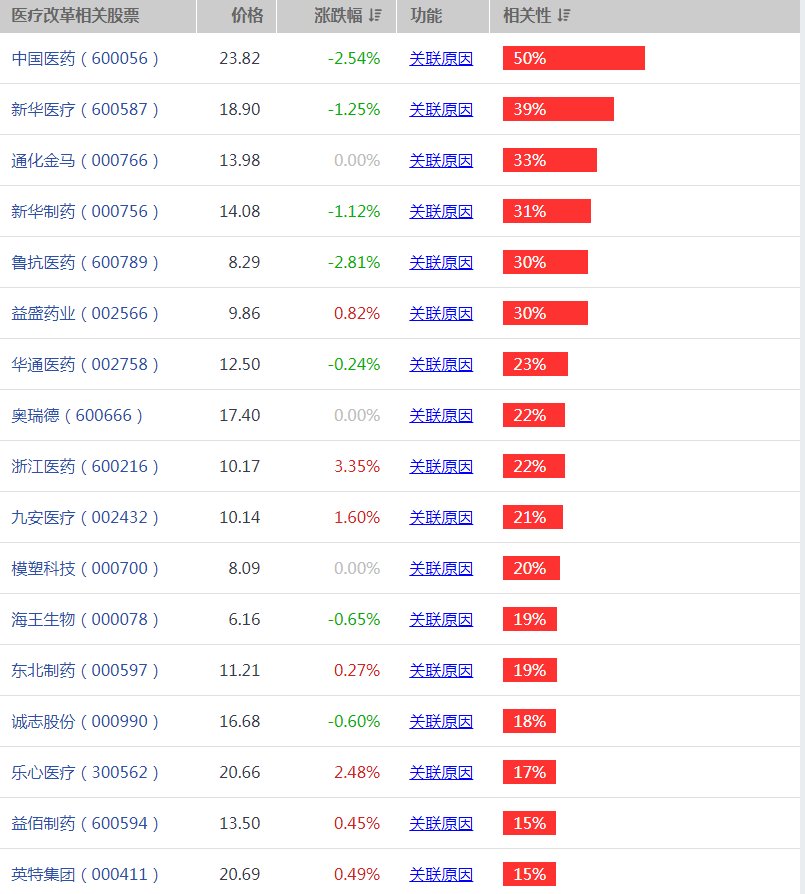View 关联原因 for 益佰制药
Viewport: 805px width, 894px height.
(x=441, y=823)
